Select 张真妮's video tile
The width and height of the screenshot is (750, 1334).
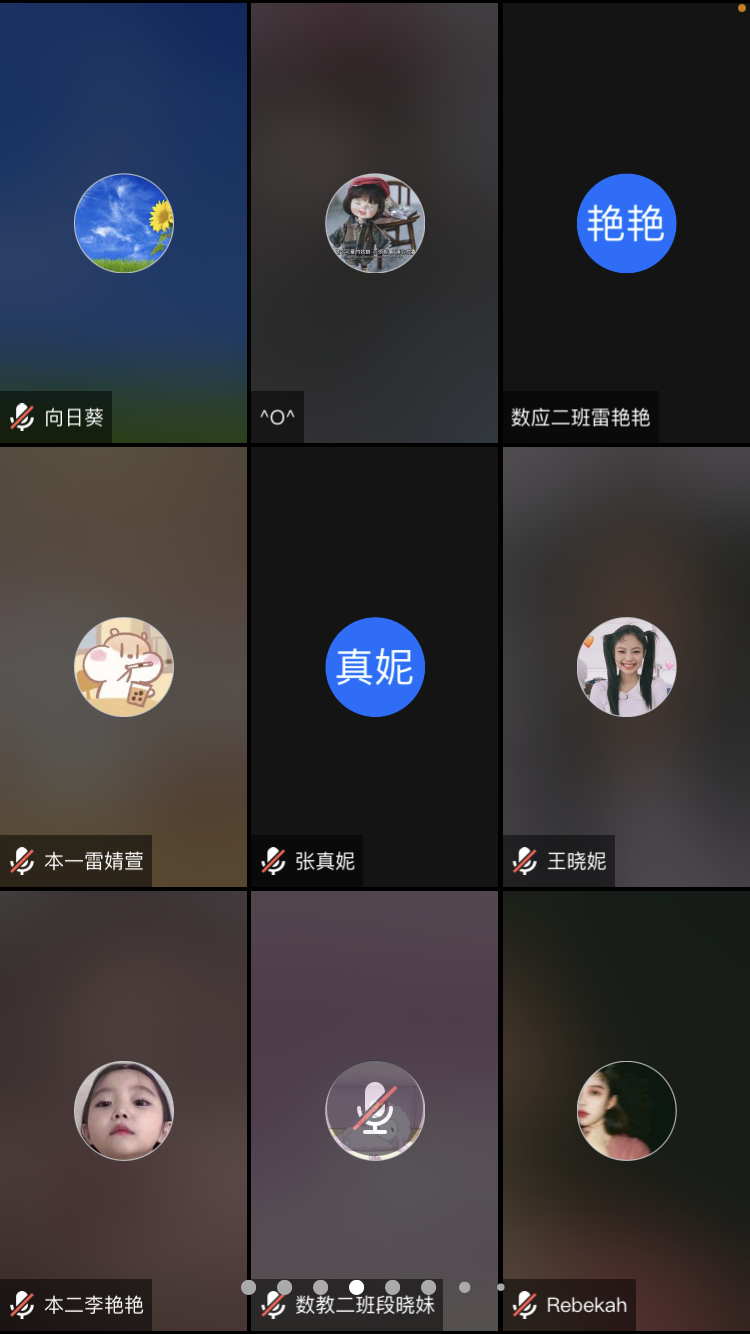tap(374, 667)
